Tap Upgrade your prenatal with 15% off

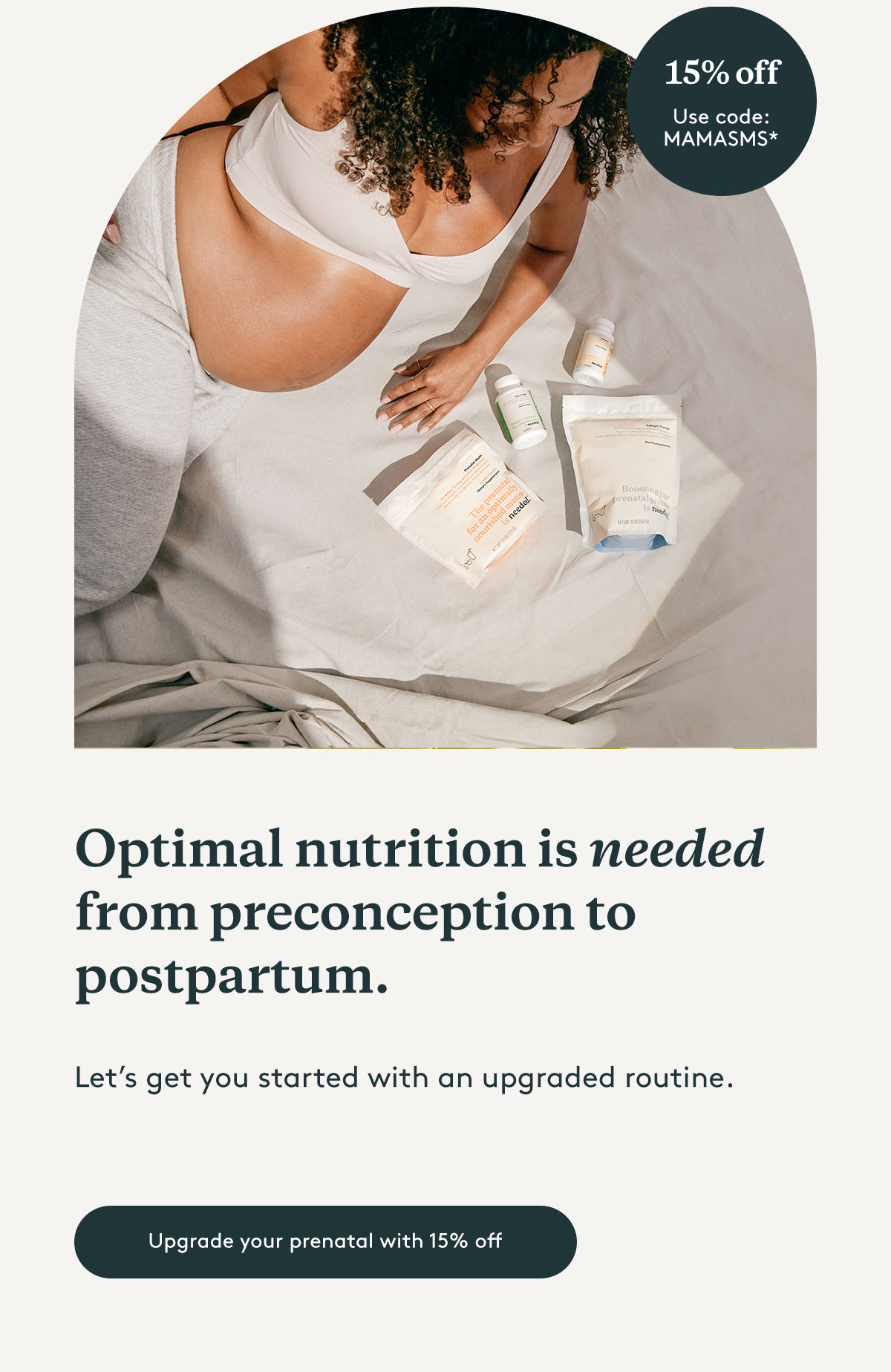(x=325, y=1241)
